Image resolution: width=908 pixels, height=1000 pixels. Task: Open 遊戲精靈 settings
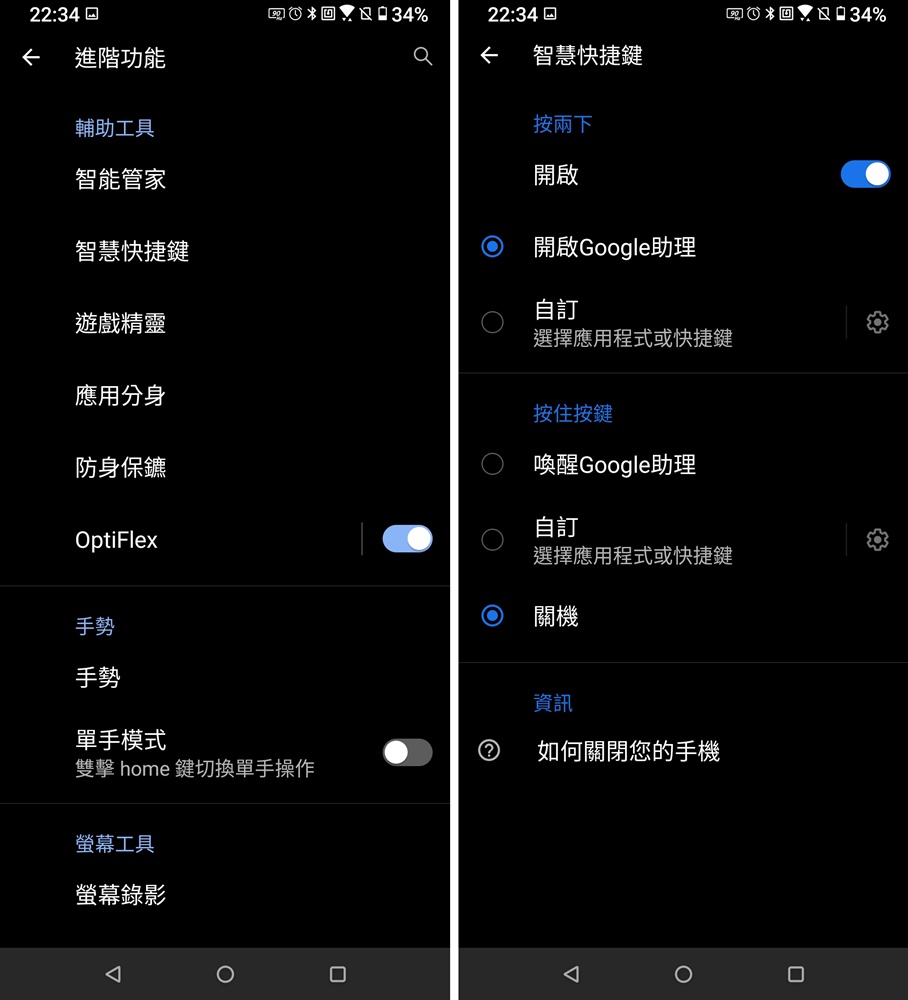[x=121, y=323]
